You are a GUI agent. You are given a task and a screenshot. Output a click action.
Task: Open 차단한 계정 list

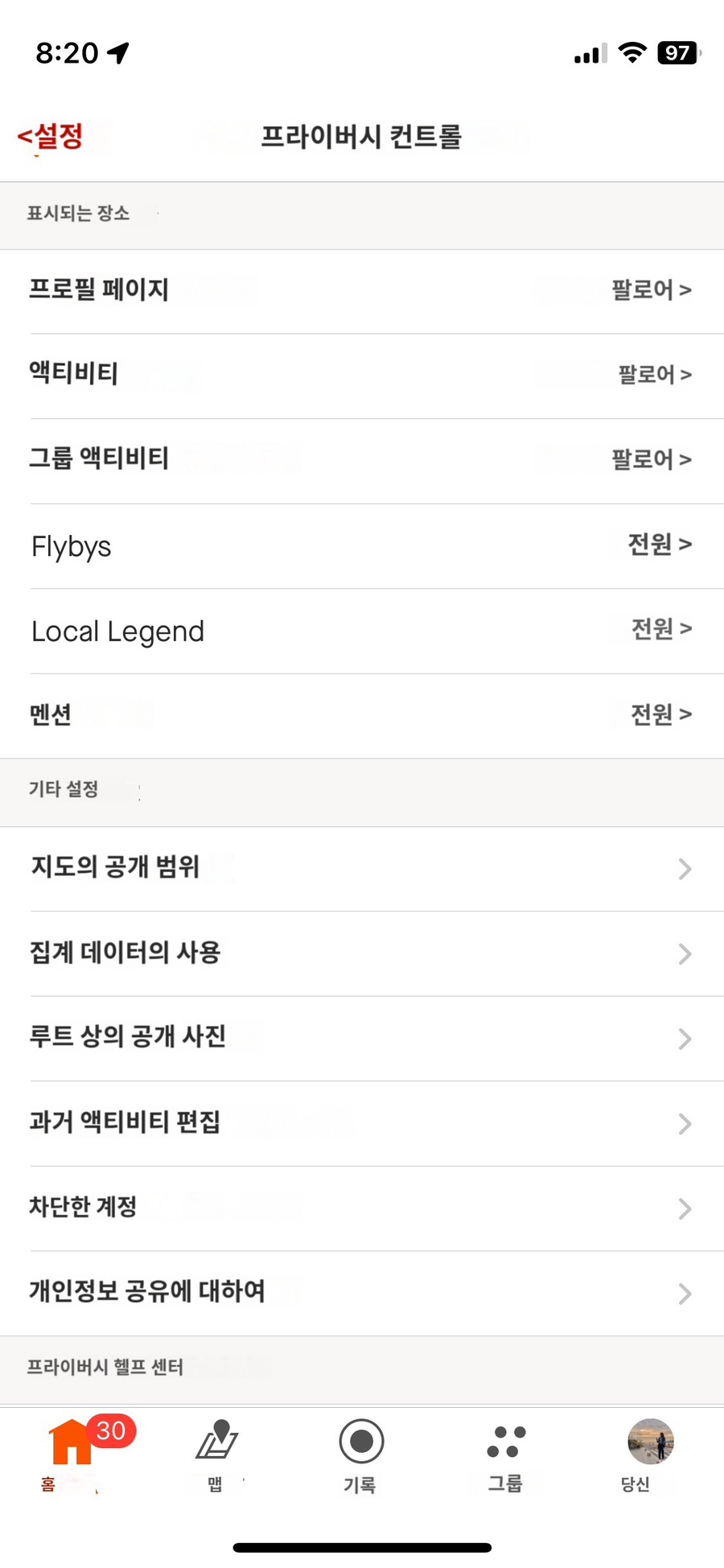click(362, 1208)
